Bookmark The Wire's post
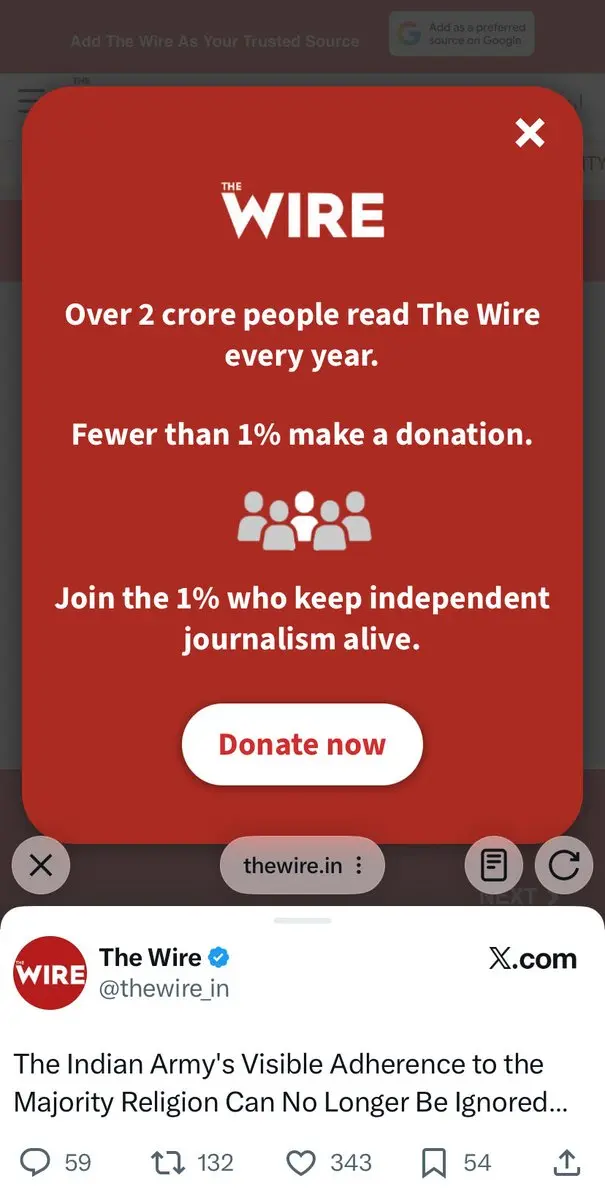The image size is (605, 1200). (433, 1162)
